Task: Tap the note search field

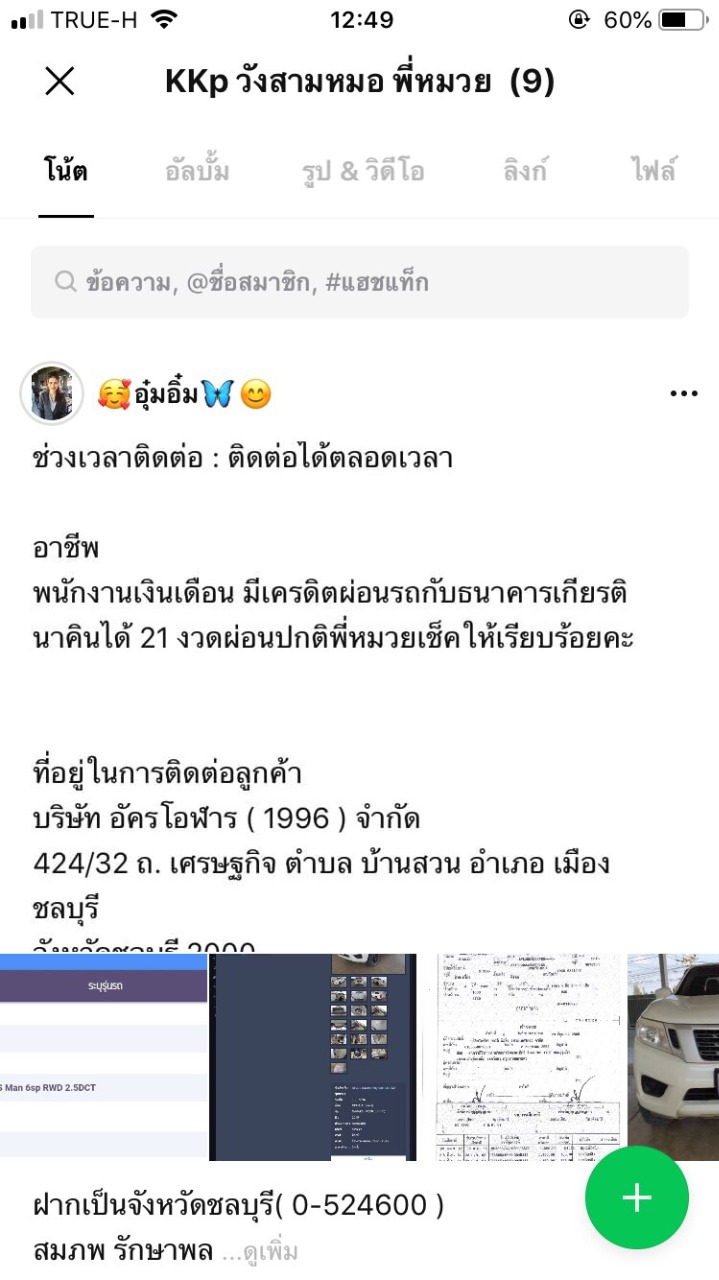Action: coord(359,283)
